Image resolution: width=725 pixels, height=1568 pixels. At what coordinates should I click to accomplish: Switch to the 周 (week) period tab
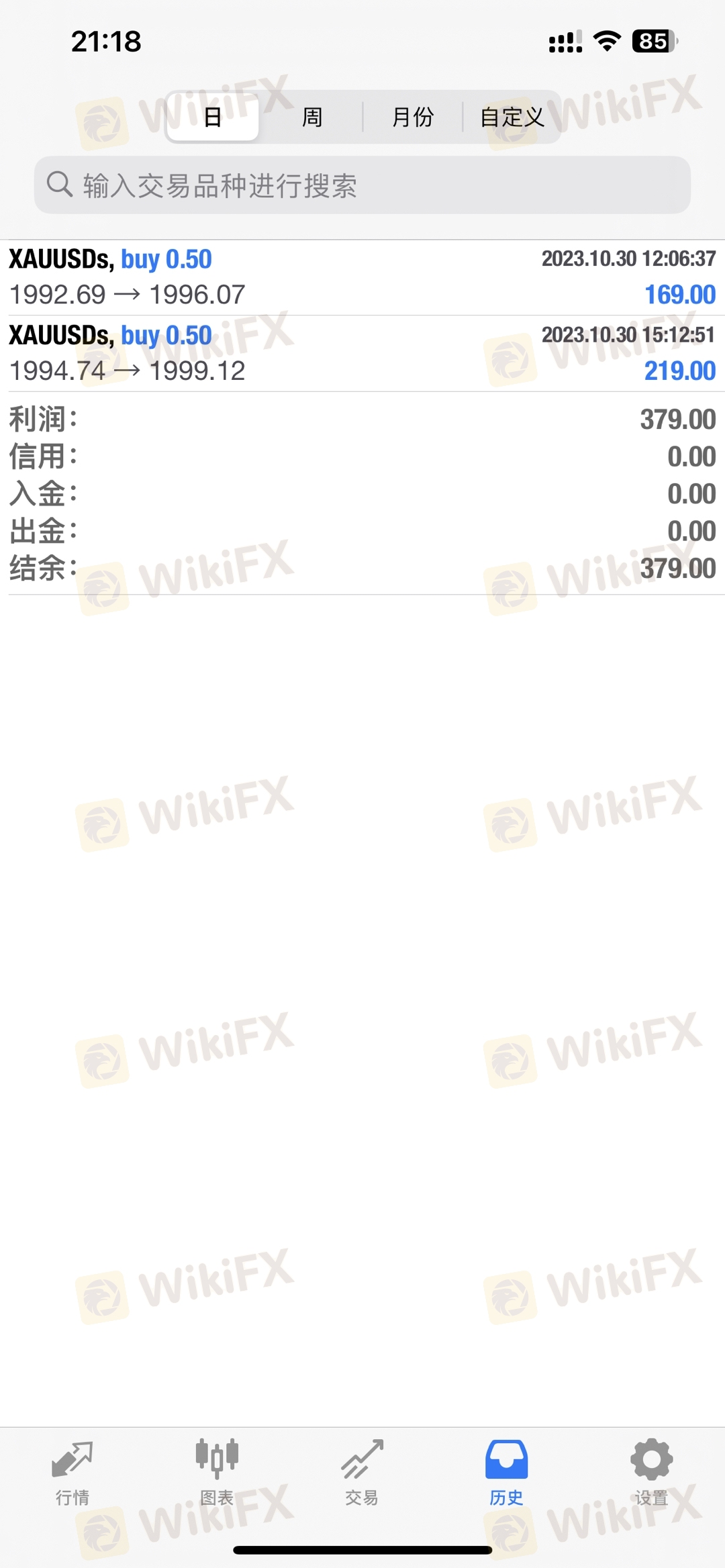(312, 117)
